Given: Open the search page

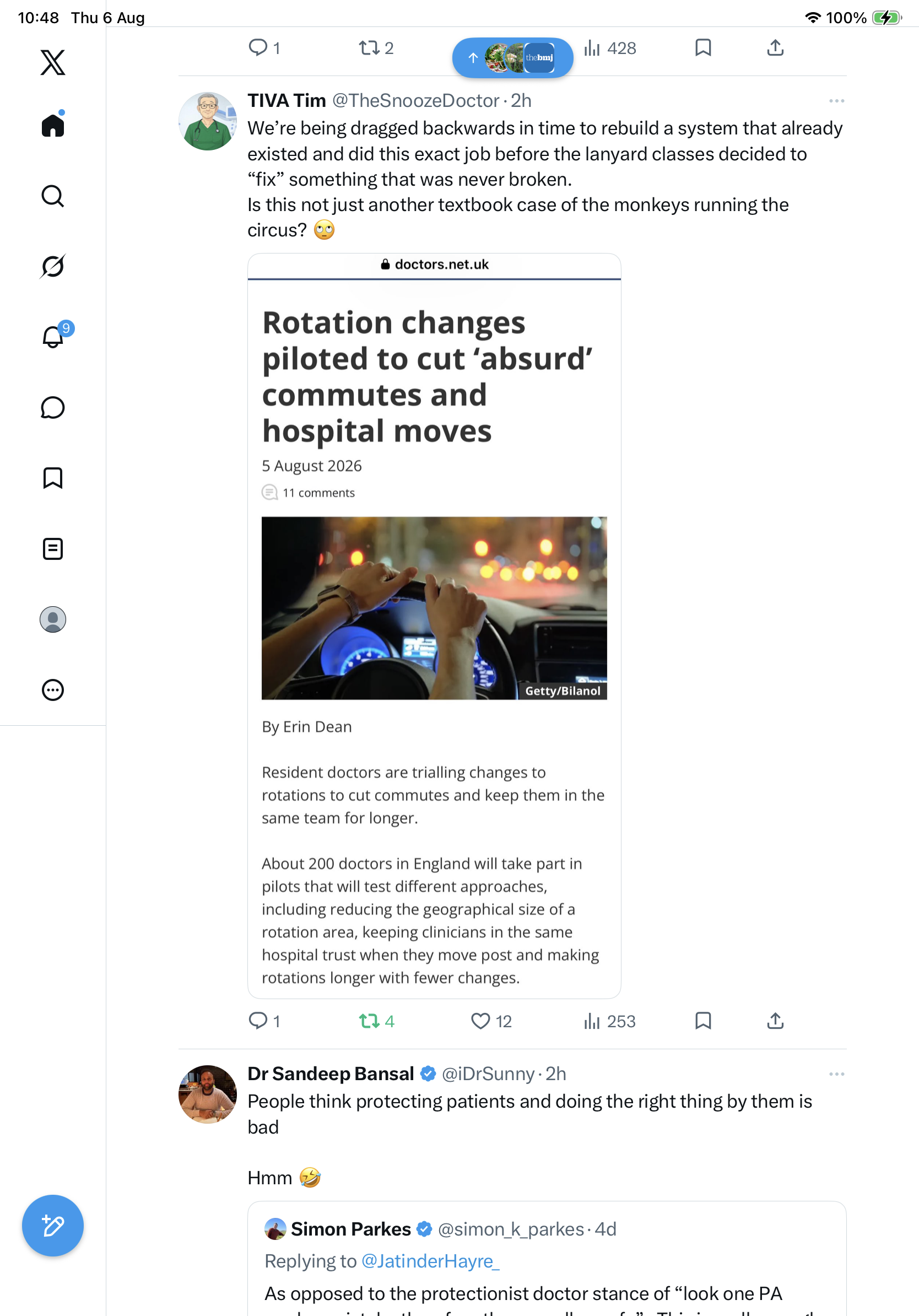Looking at the screenshot, I should (53, 196).
